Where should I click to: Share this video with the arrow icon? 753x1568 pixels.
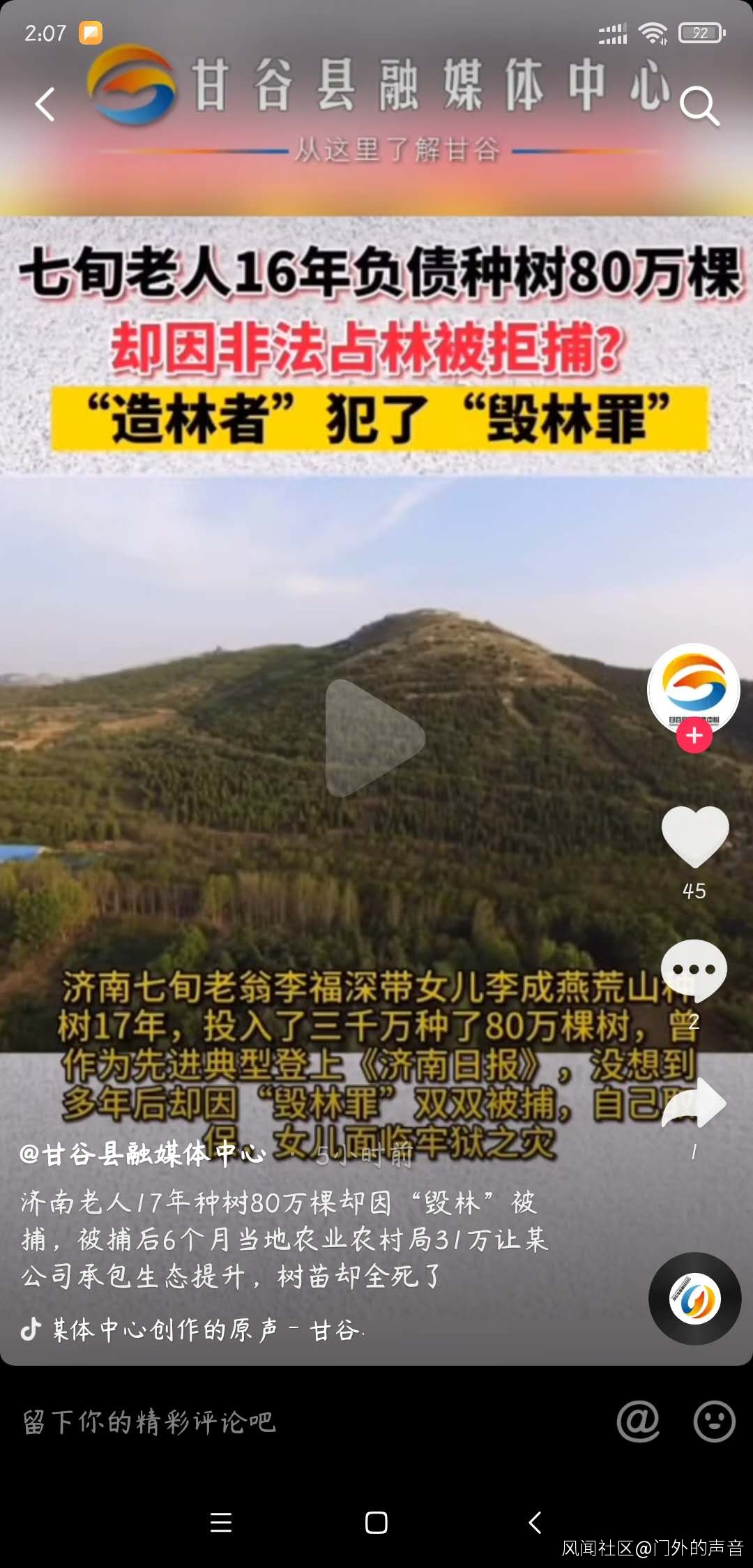click(694, 1103)
